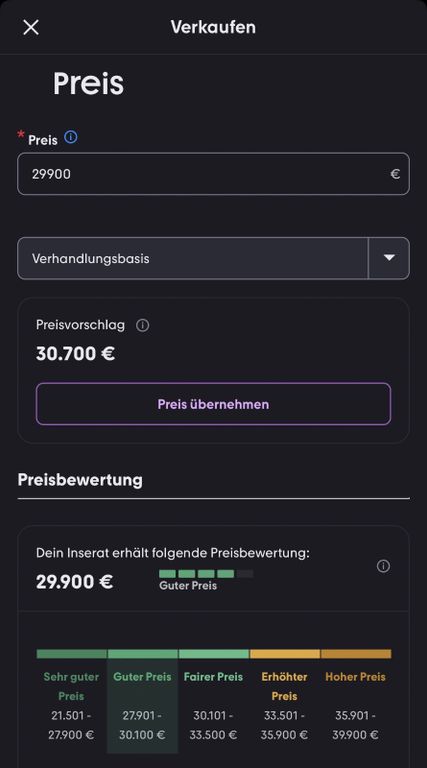Show info about Preisvorschlag

142,325
